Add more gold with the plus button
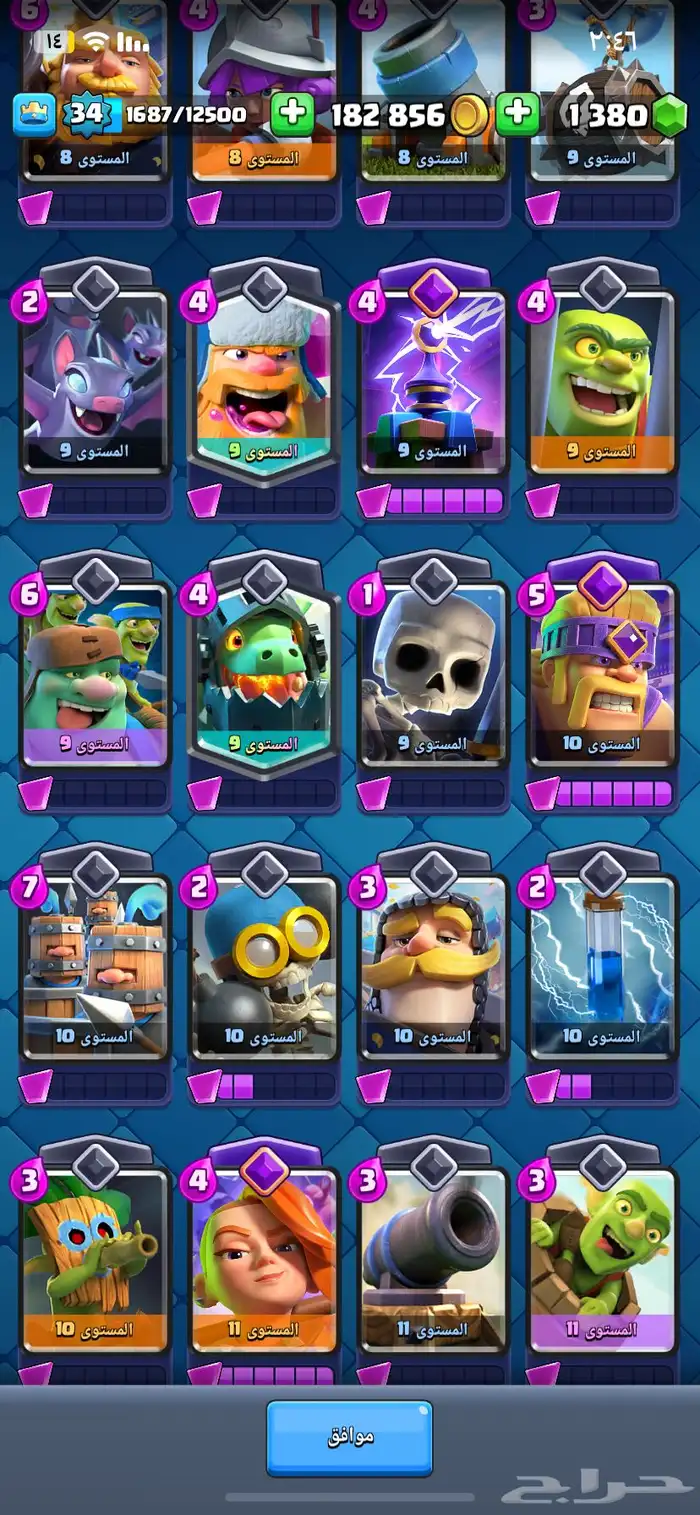700x1515 pixels. (x=292, y=115)
